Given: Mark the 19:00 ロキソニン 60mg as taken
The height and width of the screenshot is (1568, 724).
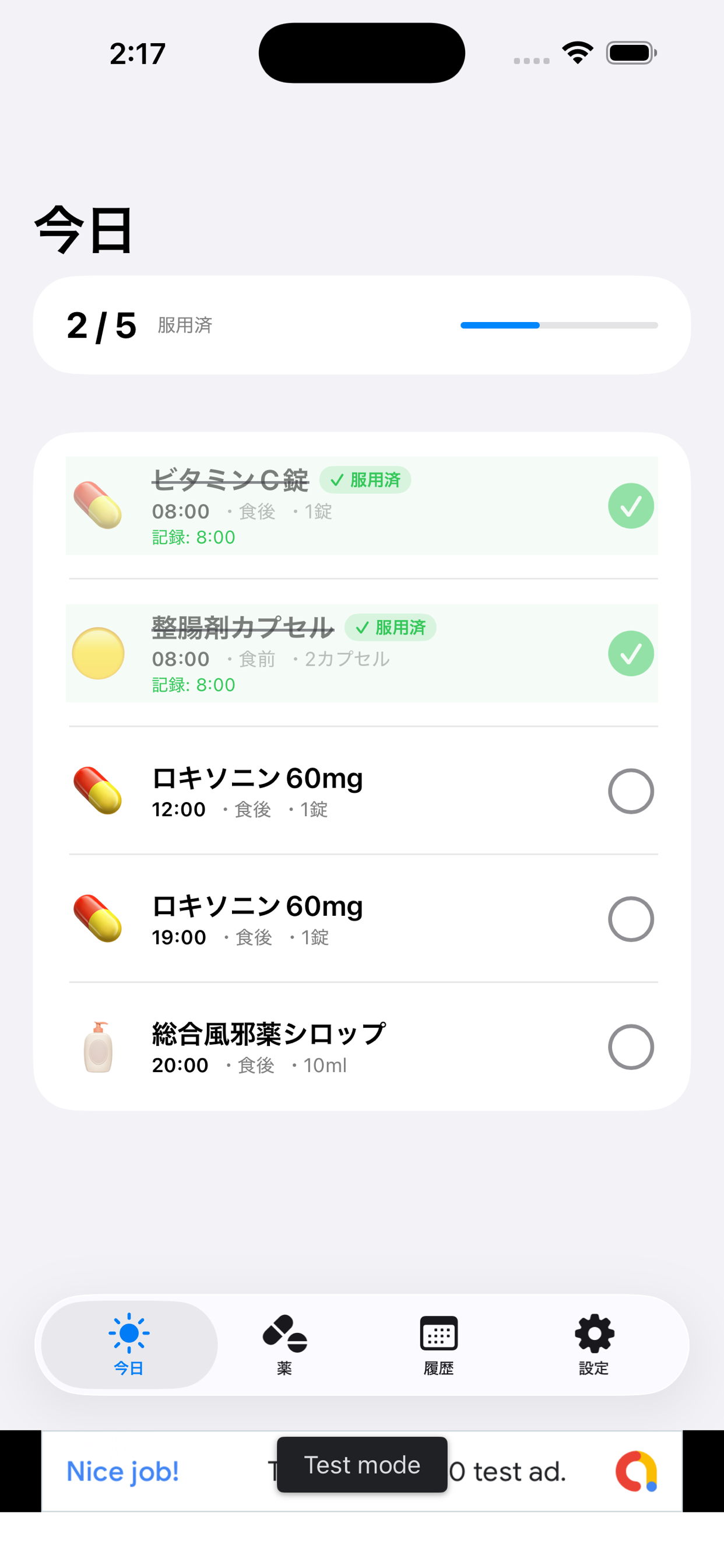Looking at the screenshot, I should click(x=631, y=919).
